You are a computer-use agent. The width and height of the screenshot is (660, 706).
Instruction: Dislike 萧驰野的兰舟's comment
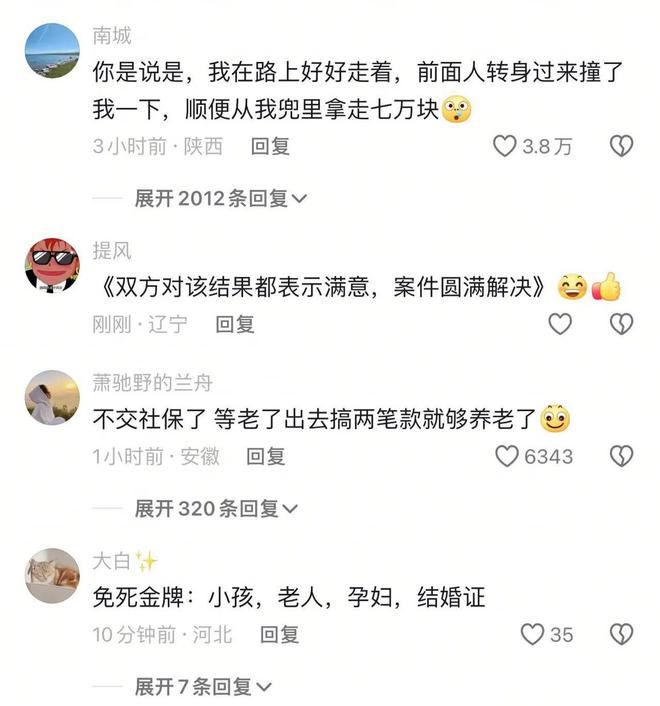tap(621, 456)
